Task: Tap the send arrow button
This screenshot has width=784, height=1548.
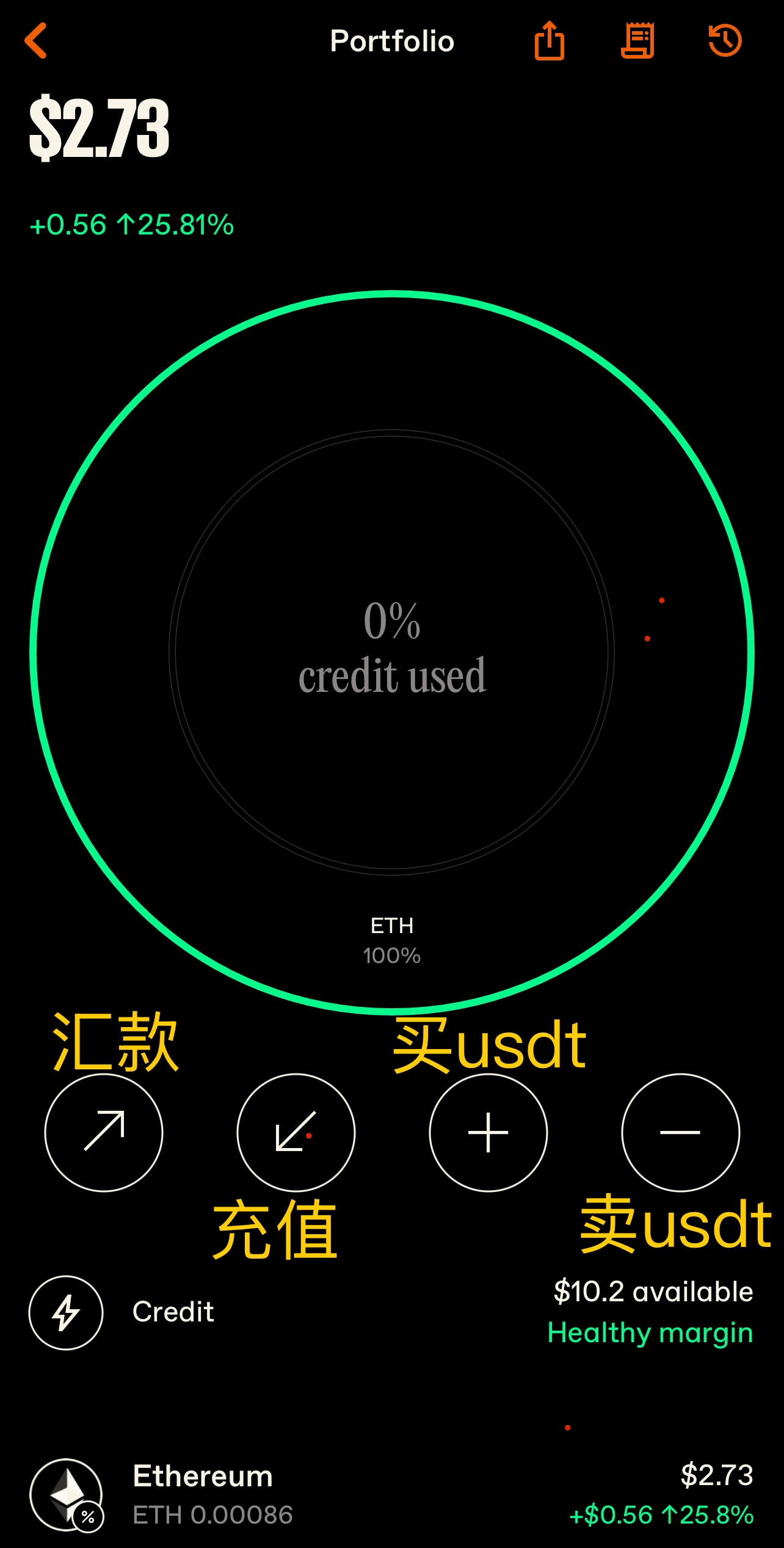Action: point(104,1132)
